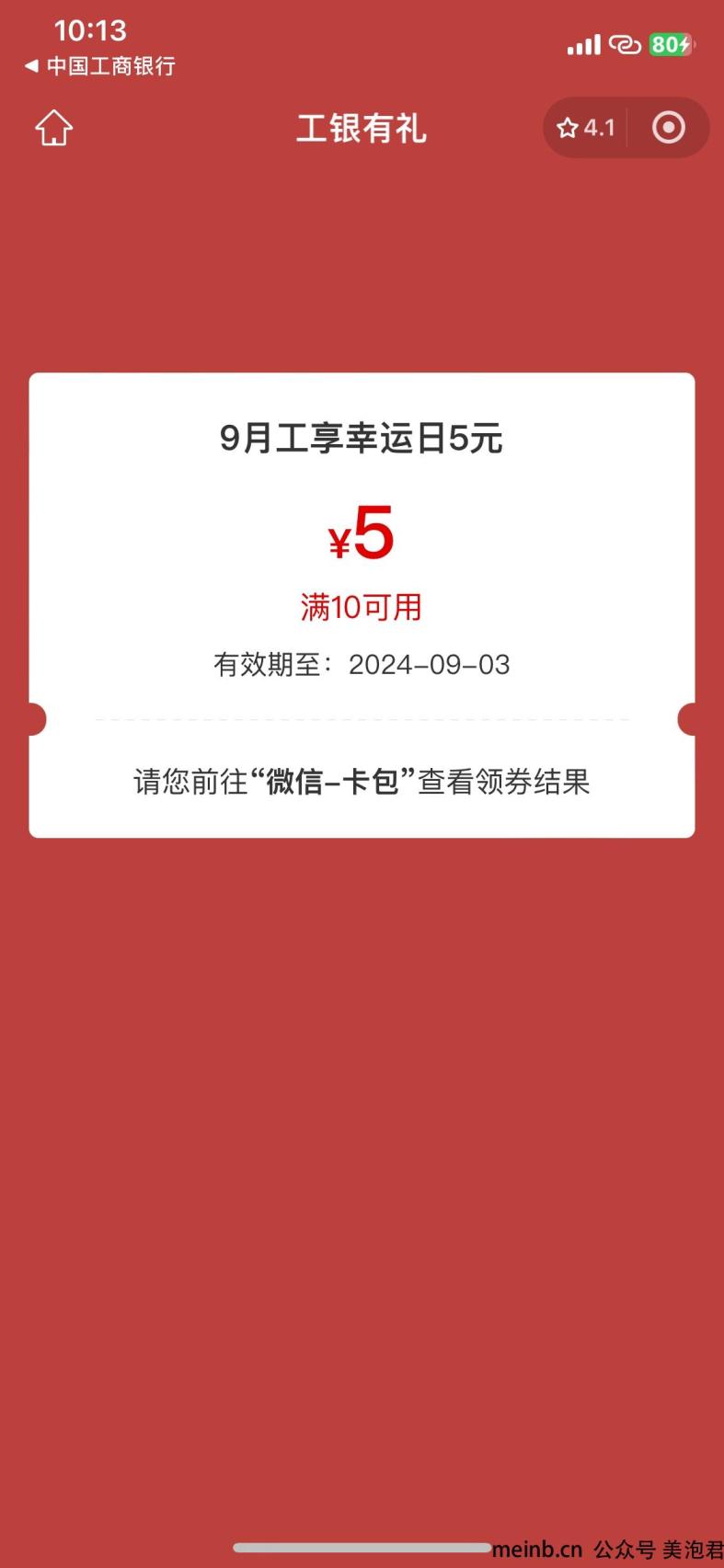Return to 中国工商银行 app
The height and width of the screenshot is (1568, 724).
pyautogui.click(x=99, y=66)
